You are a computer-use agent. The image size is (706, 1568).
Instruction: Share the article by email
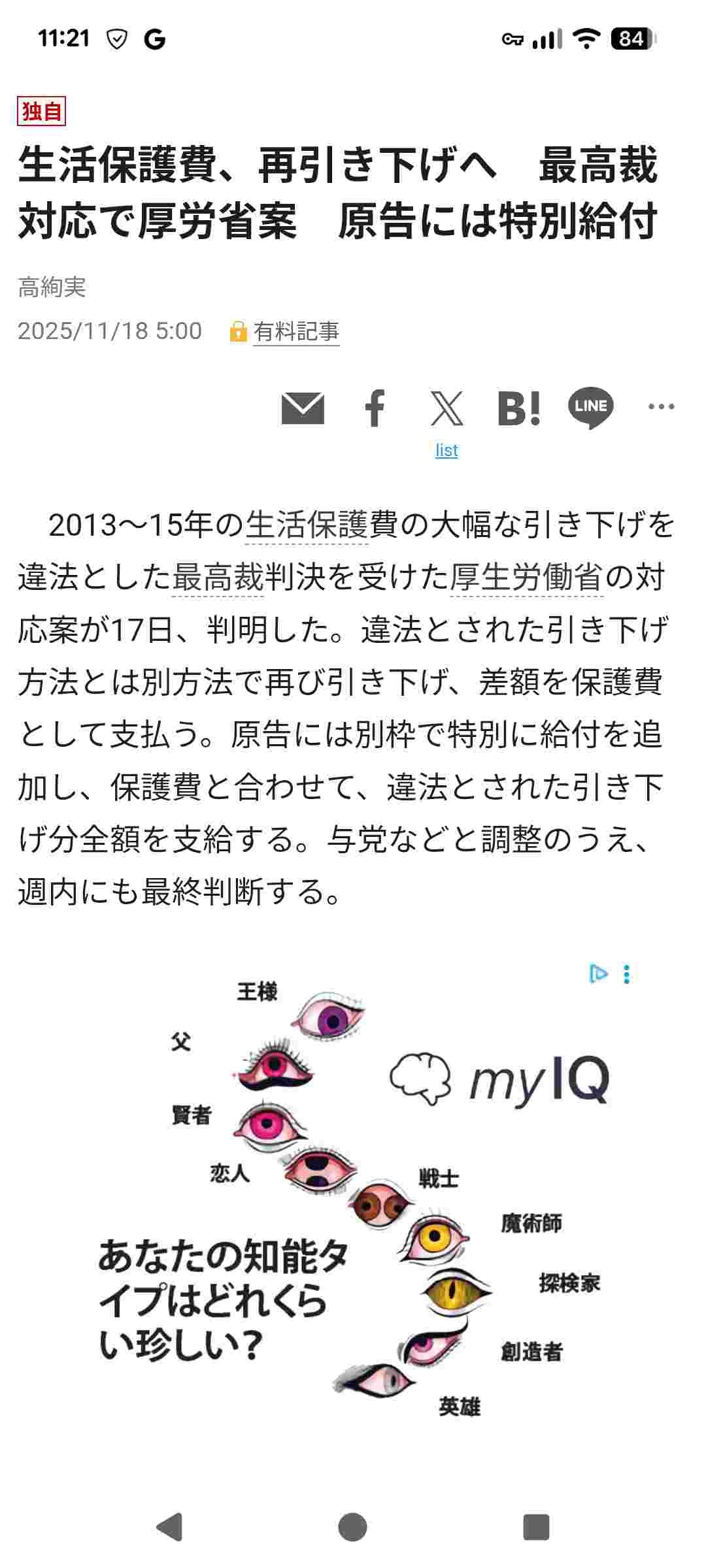(x=303, y=408)
